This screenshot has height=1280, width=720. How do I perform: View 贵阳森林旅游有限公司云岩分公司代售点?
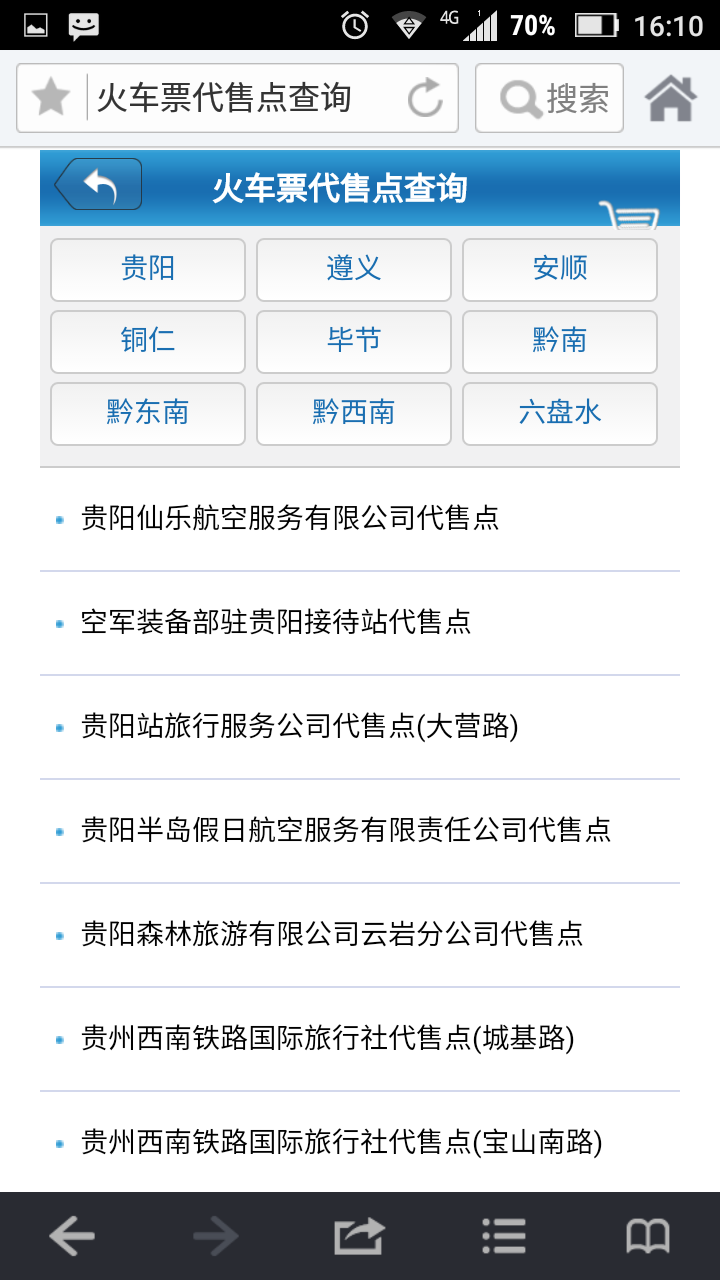click(360, 935)
